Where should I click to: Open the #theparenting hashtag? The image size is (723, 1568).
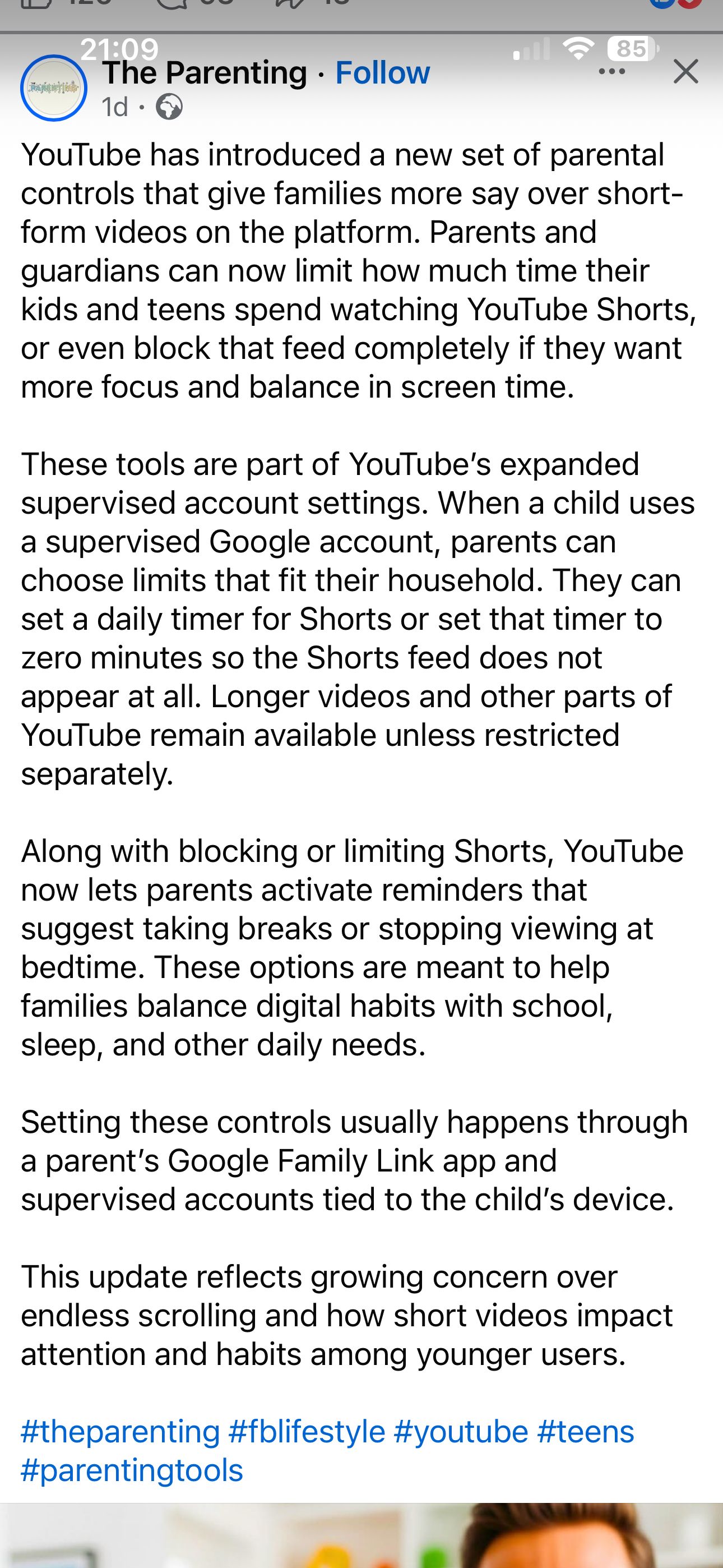point(120,1432)
